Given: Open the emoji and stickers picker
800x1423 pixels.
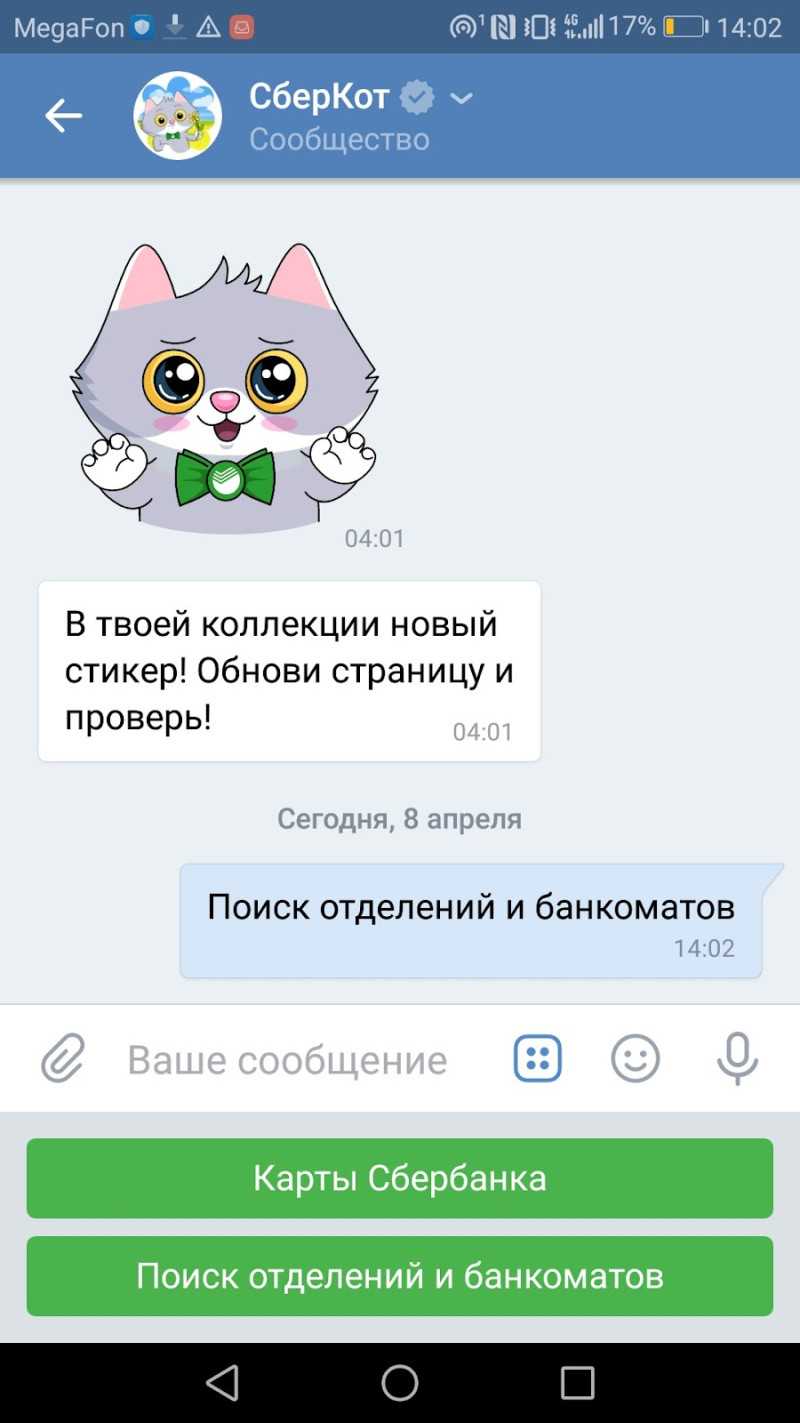Looking at the screenshot, I should [635, 1059].
